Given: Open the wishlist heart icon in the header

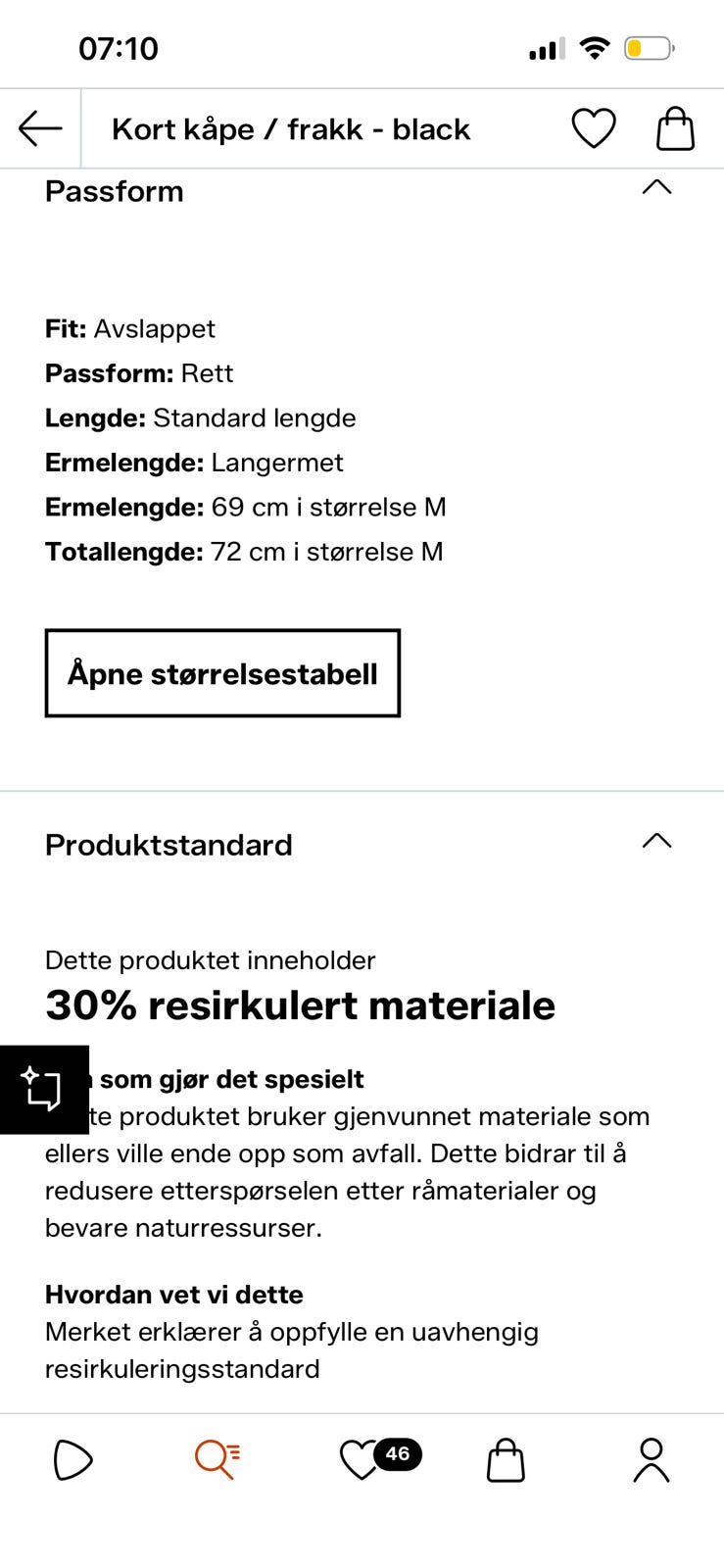Looking at the screenshot, I should point(594,127).
